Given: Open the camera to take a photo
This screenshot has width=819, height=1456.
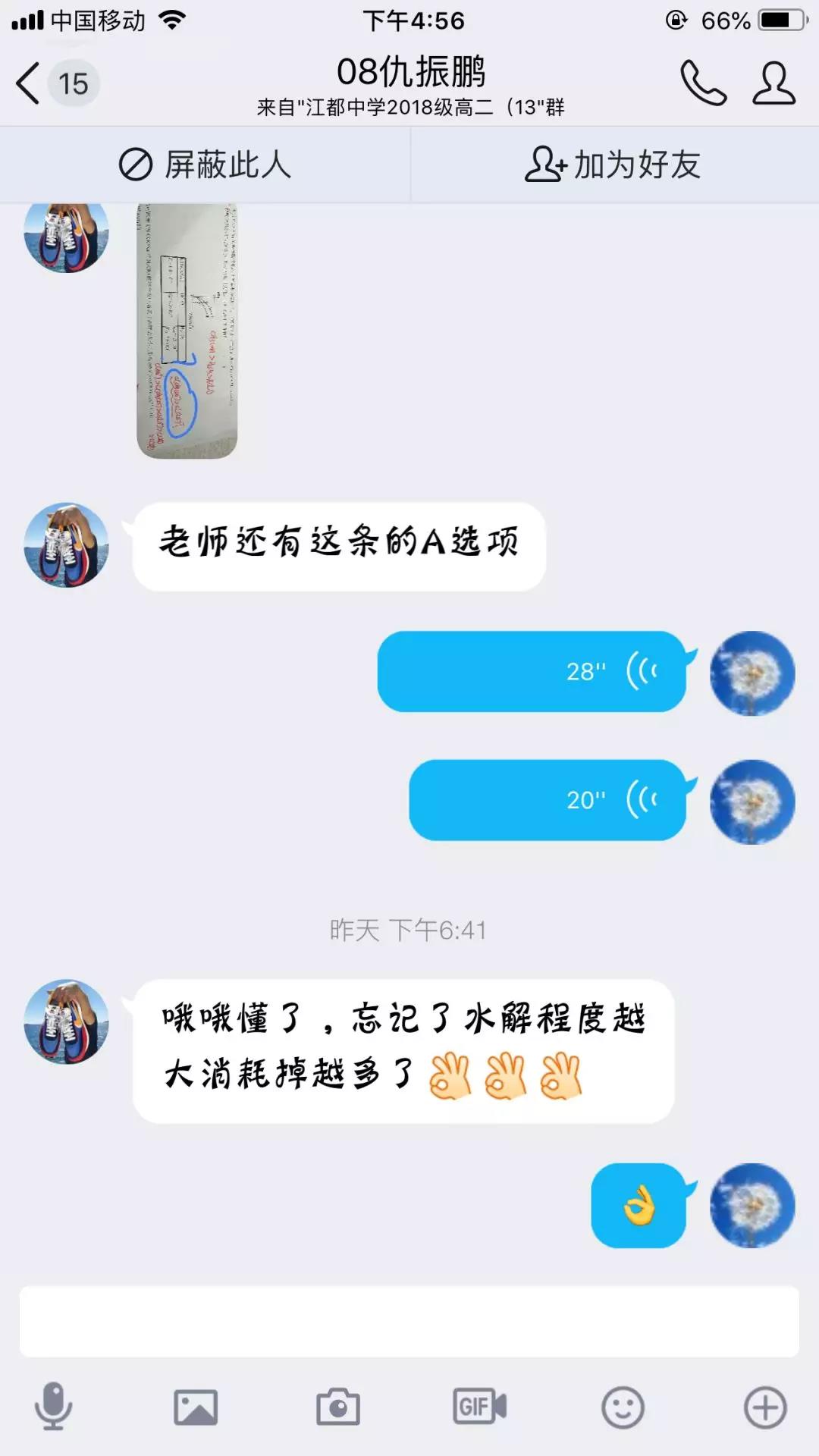Looking at the screenshot, I should [x=338, y=1407].
